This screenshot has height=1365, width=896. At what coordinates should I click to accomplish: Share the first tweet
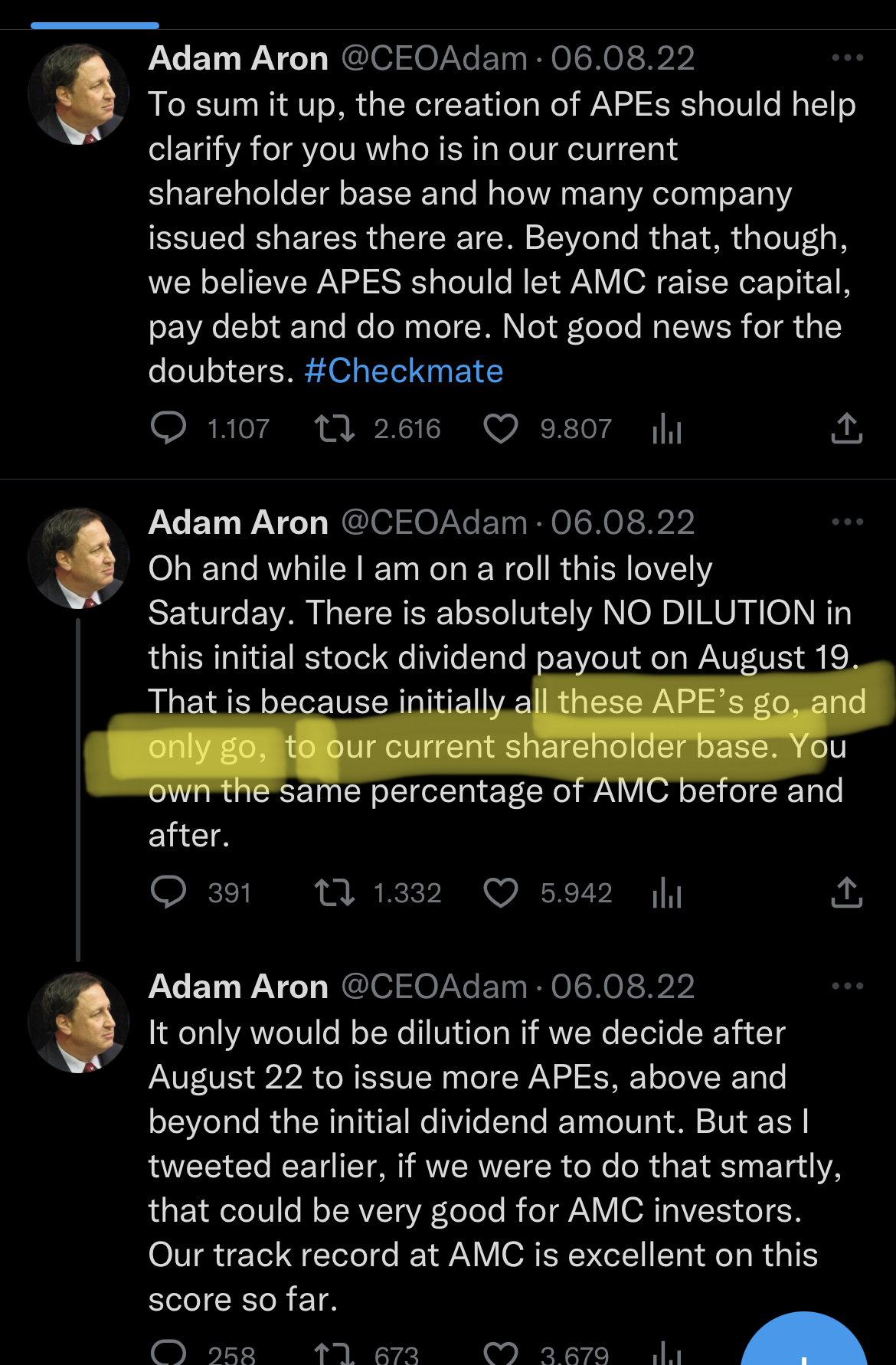tap(845, 429)
